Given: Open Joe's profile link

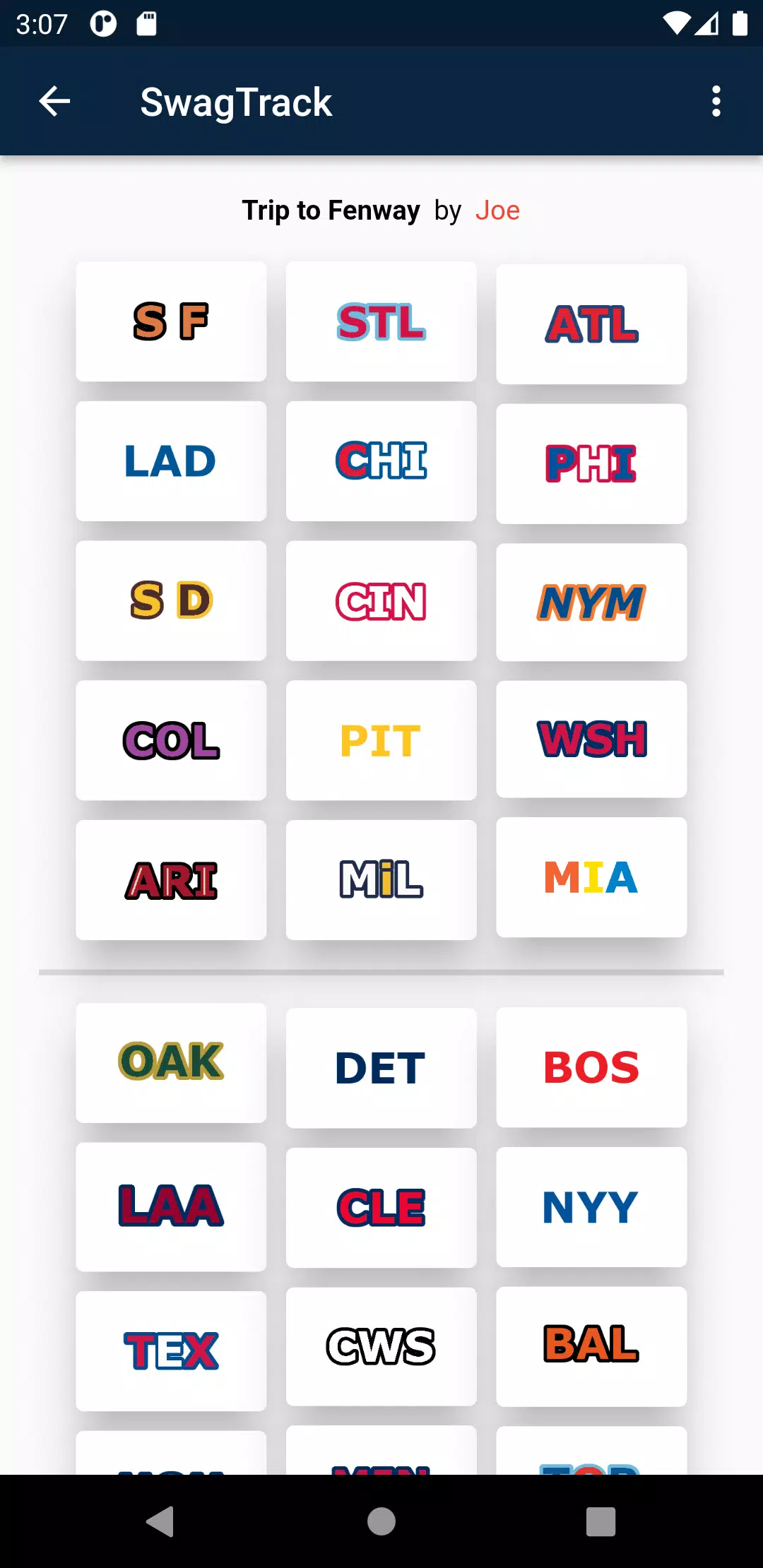Looking at the screenshot, I should coord(497,210).
